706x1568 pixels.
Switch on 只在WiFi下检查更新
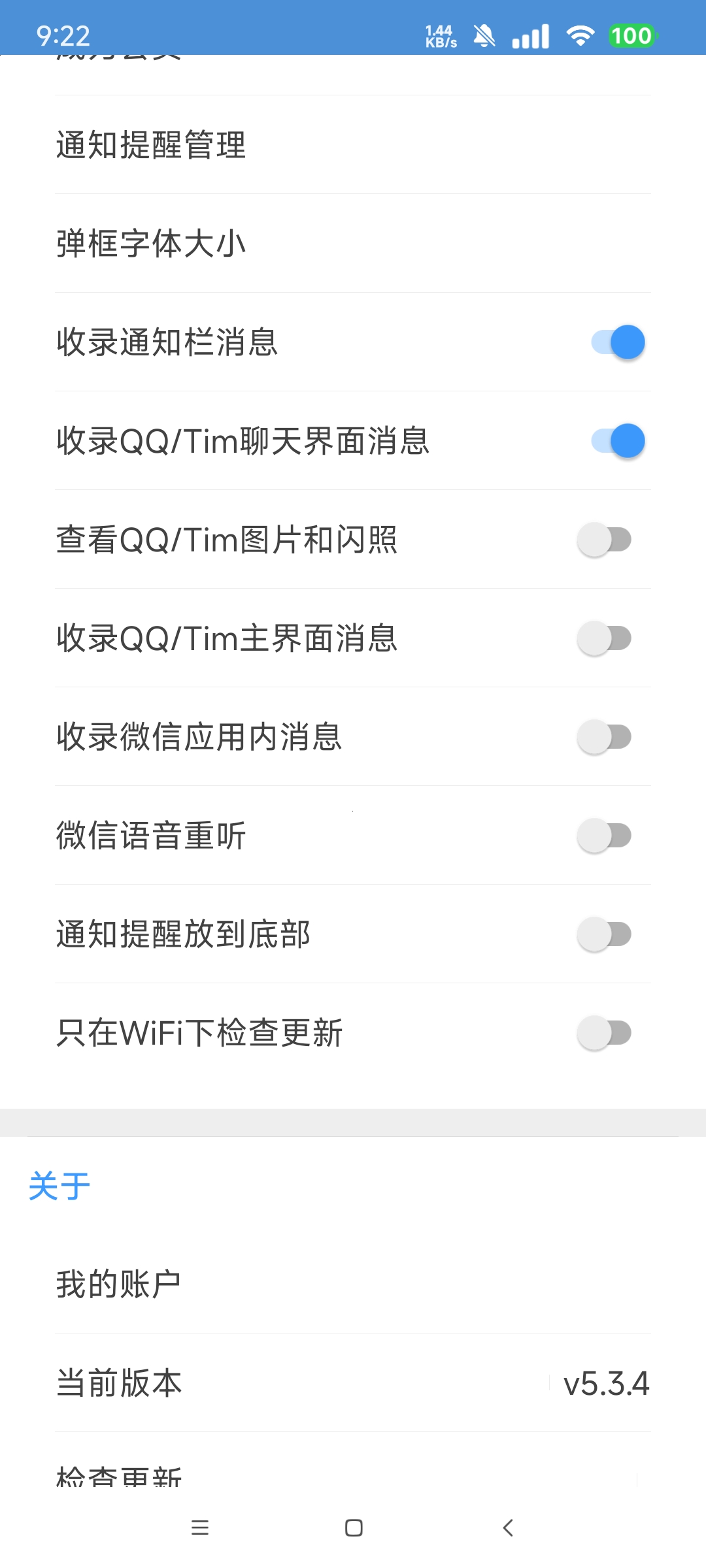click(x=605, y=1033)
